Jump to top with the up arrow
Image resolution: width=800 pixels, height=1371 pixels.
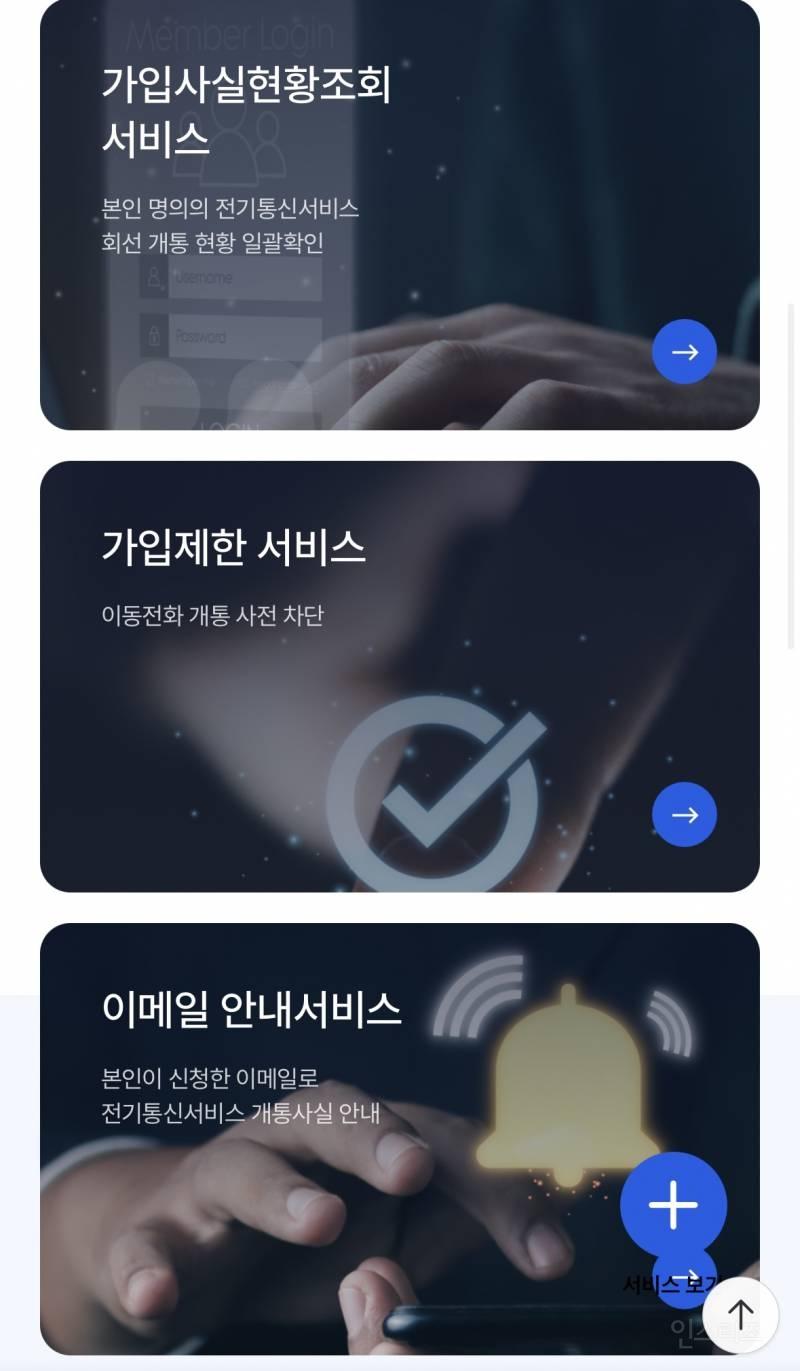740,1315
